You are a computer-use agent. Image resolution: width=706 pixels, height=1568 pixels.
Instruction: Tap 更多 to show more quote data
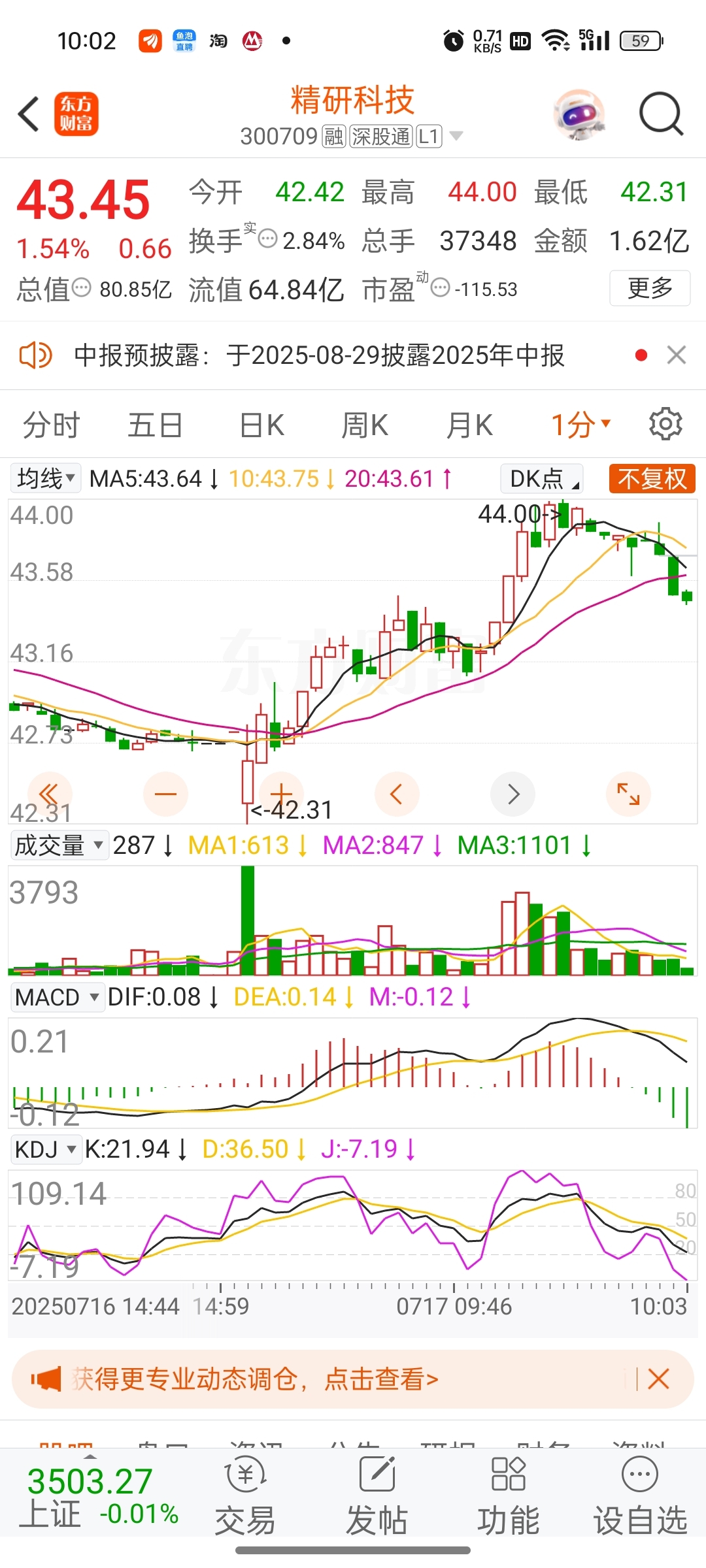[x=650, y=288]
